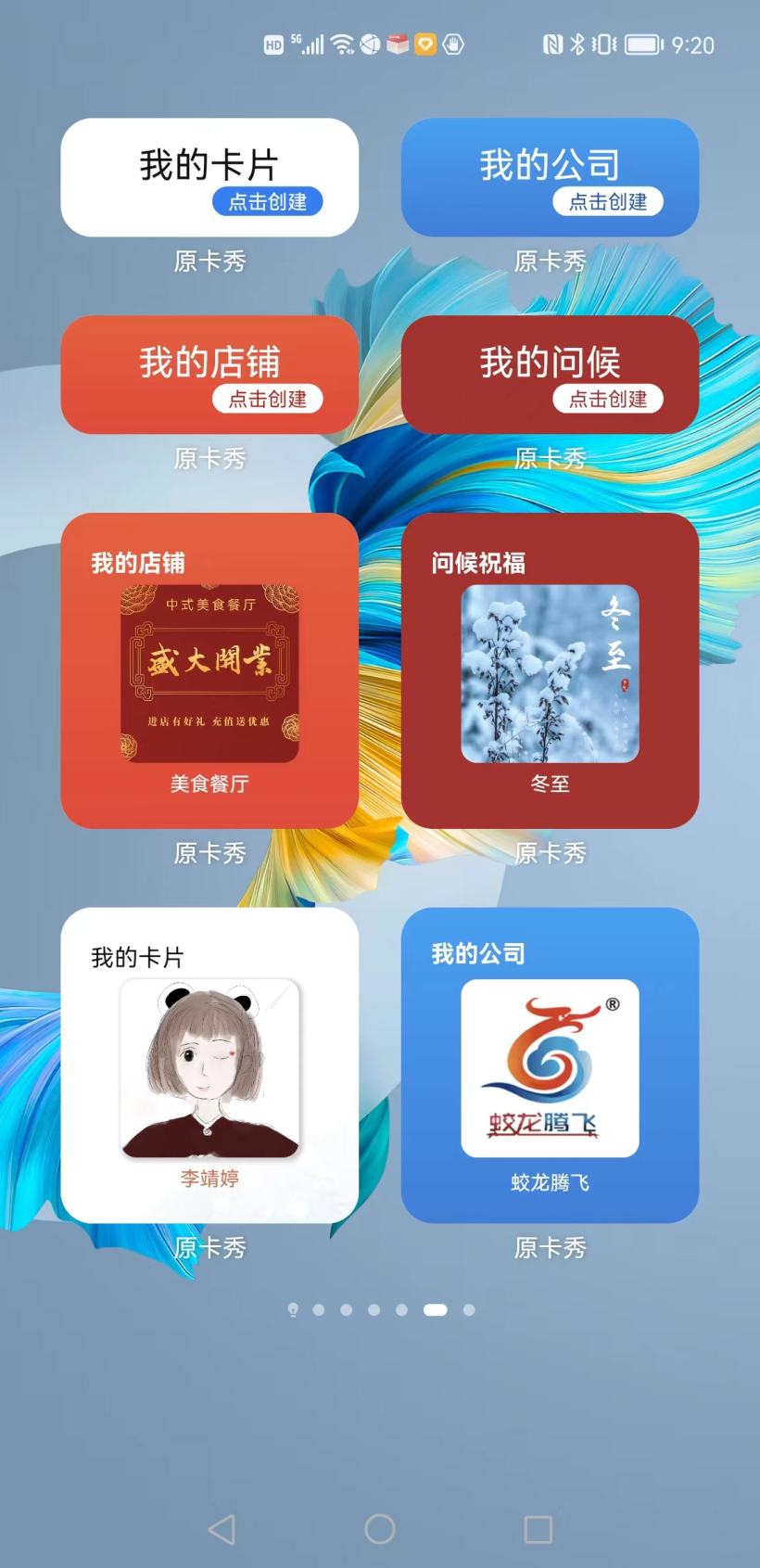This screenshot has height=1568, width=760.
Task: Tap 点击创建 on the 我的卡片 widget
Action: [x=267, y=202]
